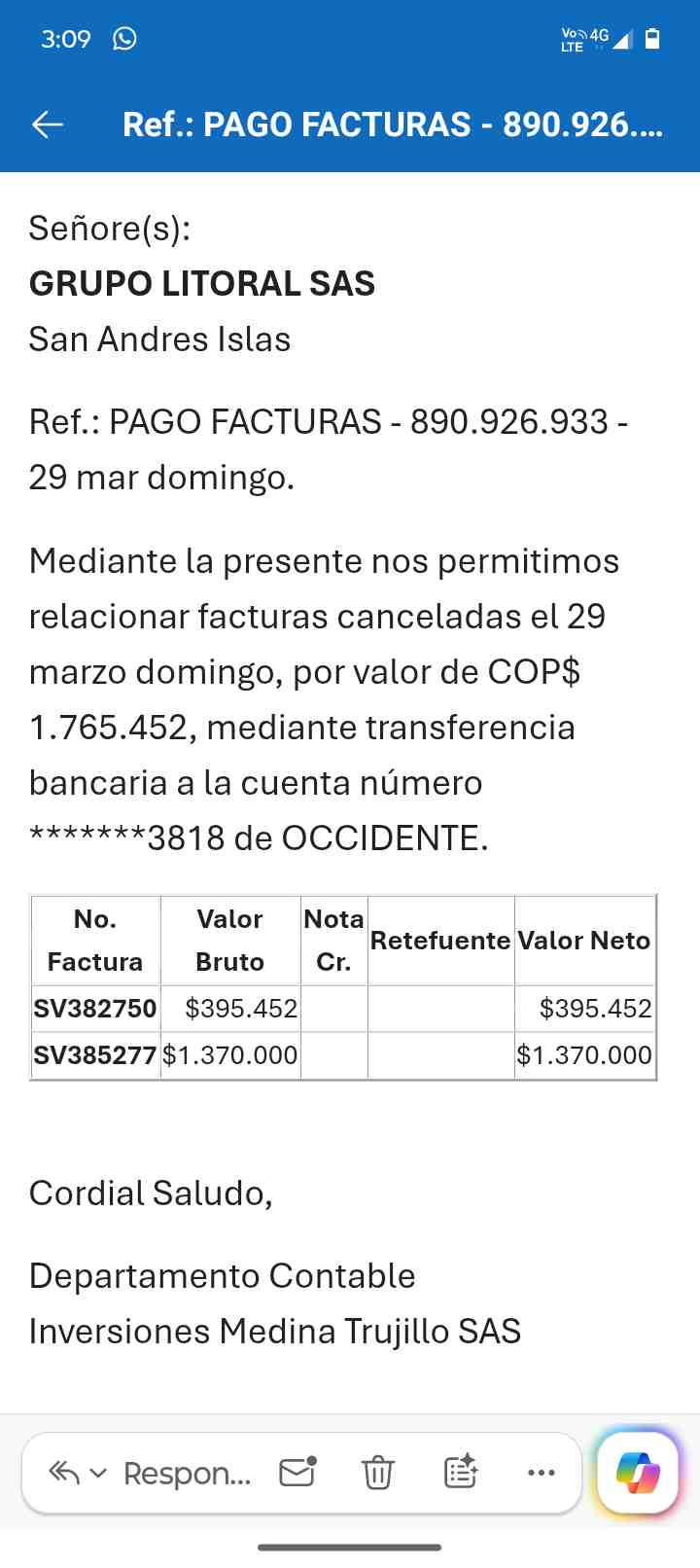Mark the email unread with envelope icon
The image size is (700, 1568).
coord(297,1473)
